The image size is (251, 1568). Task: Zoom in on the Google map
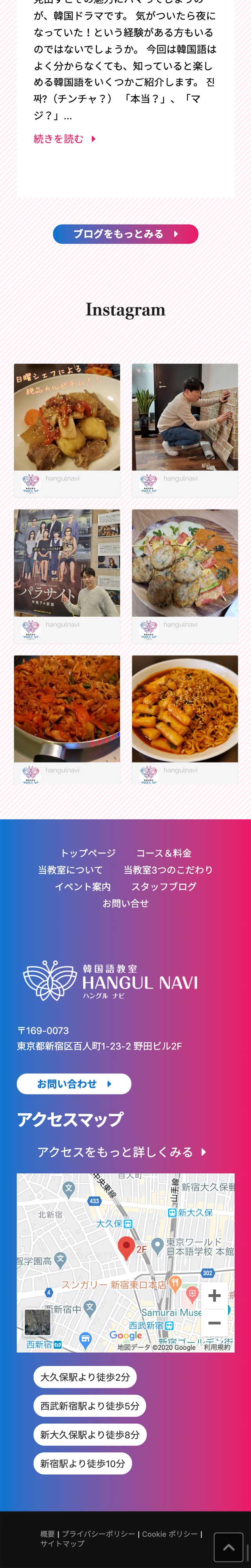(215, 1296)
